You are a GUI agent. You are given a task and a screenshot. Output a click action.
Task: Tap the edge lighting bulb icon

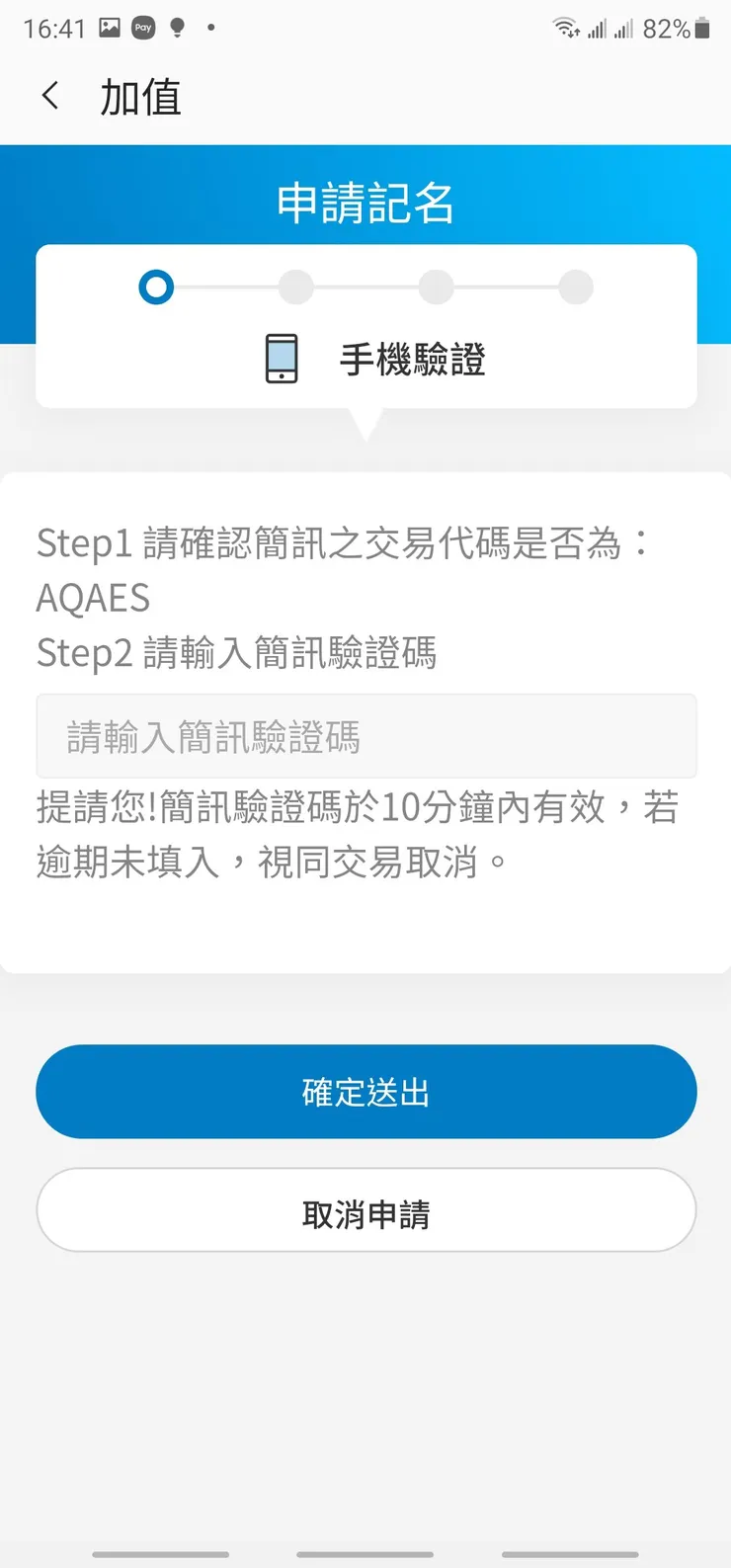coord(180,28)
